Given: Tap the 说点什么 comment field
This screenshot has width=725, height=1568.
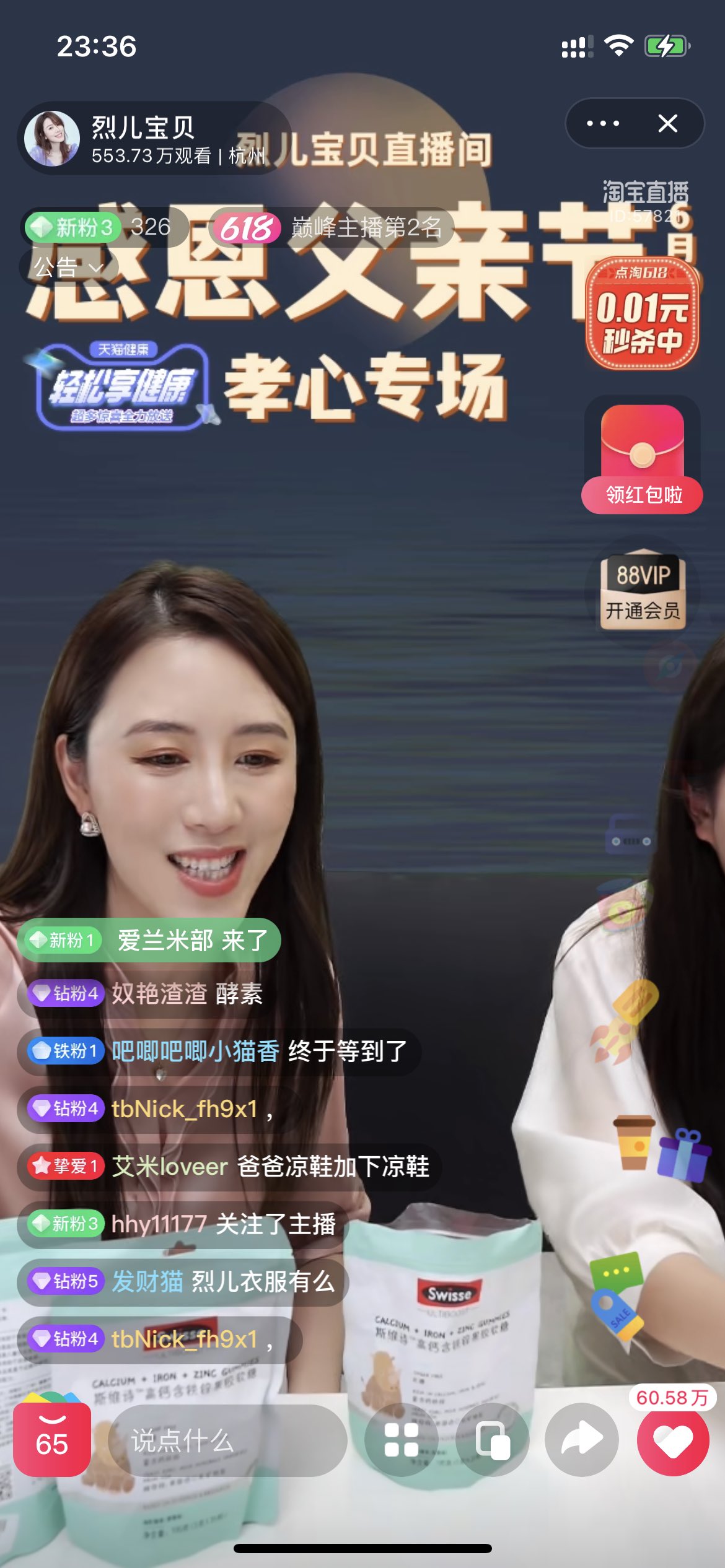Looking at the screenshot, I should pyautogui.click(x=227, y=1440).
